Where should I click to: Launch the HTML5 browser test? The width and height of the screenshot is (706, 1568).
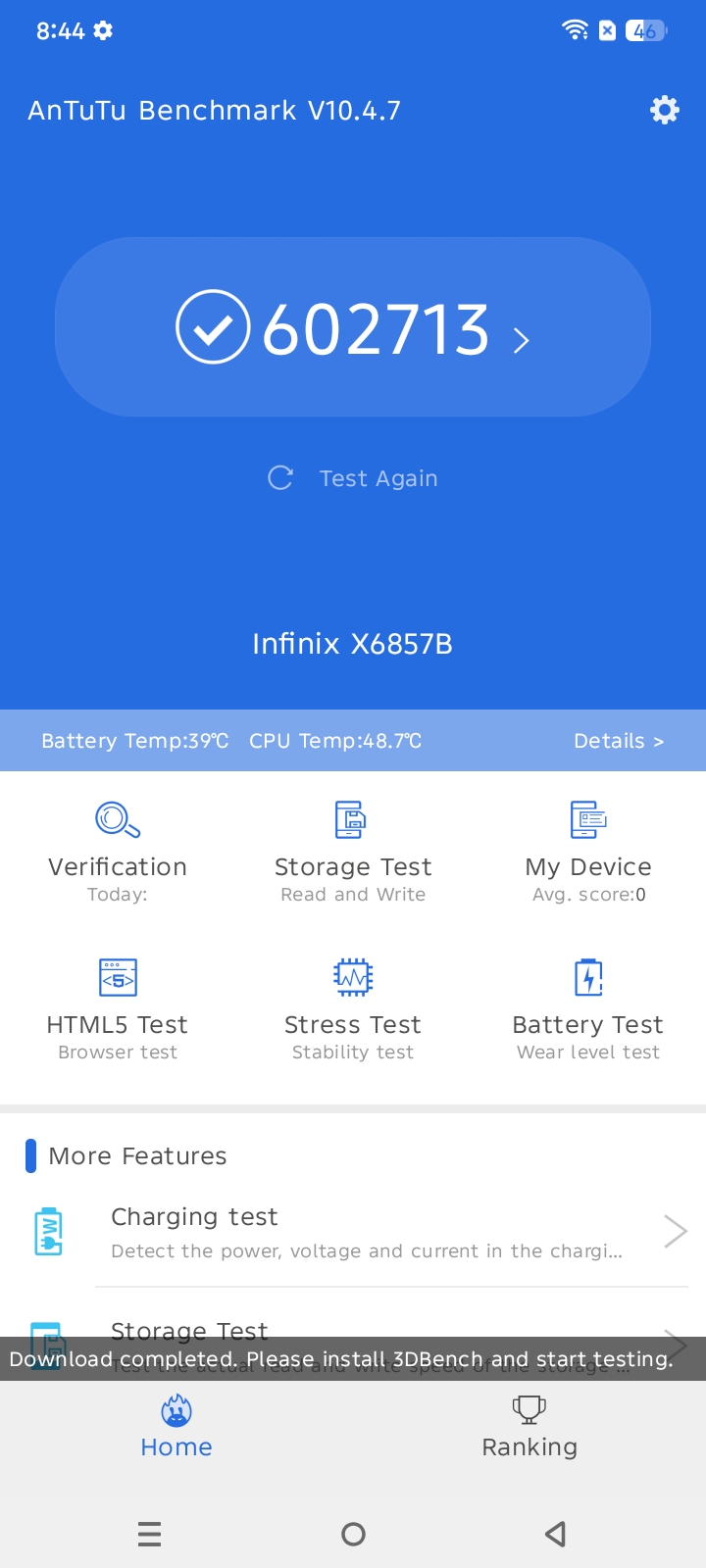coord(117,1000)
